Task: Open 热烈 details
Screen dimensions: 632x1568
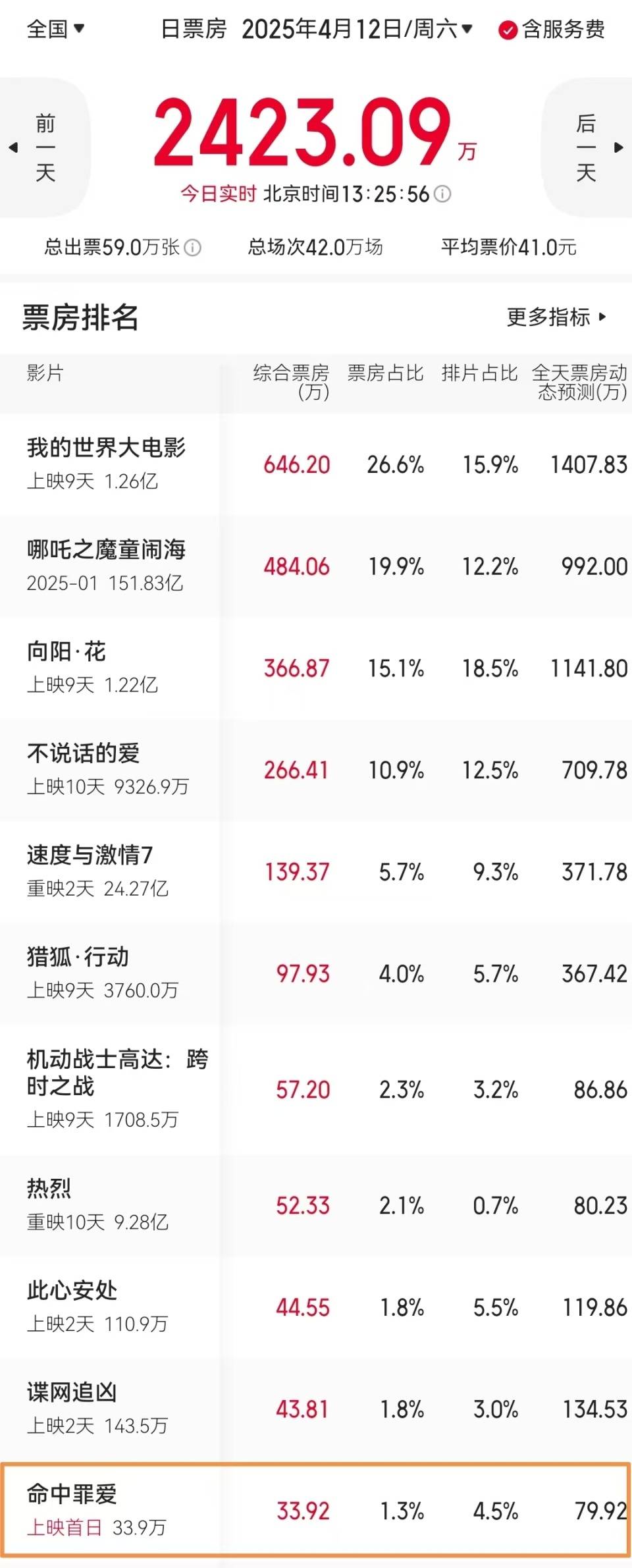Action: tap(49, 1189)
